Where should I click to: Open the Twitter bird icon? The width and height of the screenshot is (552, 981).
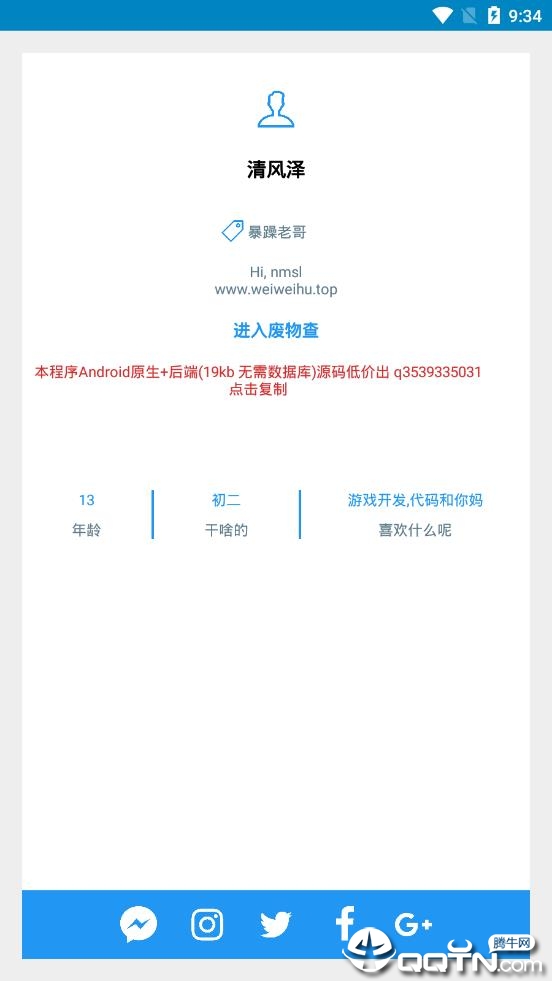[x=276, y=925]
